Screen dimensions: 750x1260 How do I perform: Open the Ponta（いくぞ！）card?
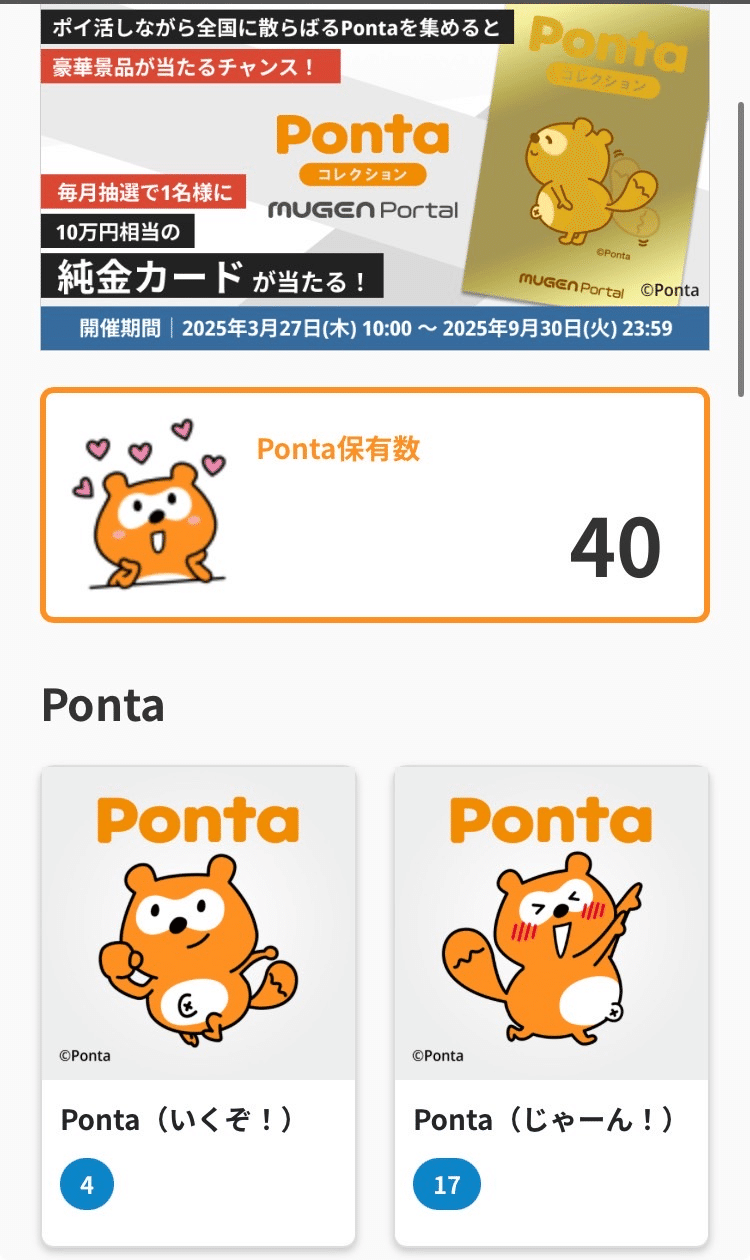point(198,1006)
